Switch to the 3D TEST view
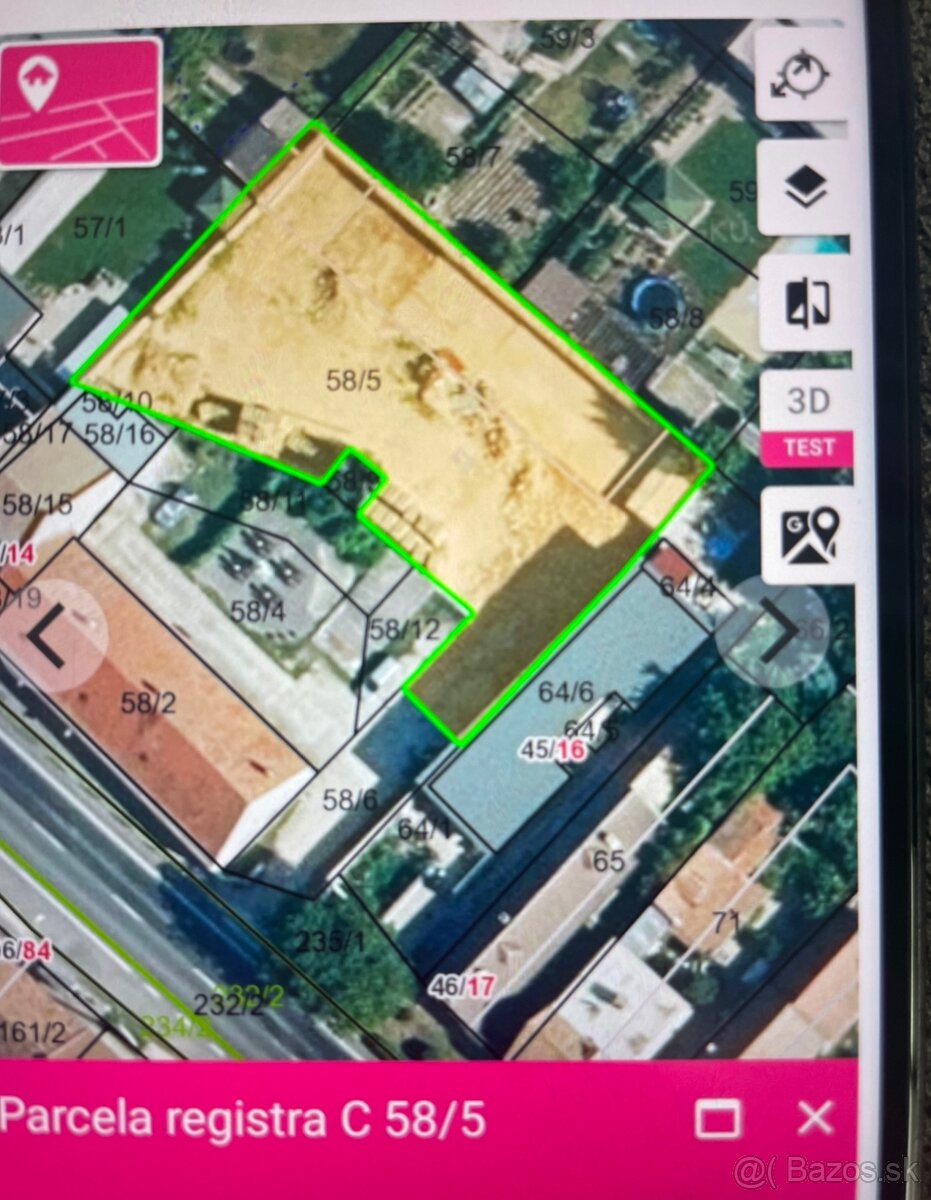The image size is (931, 1200). pos(806,420)
